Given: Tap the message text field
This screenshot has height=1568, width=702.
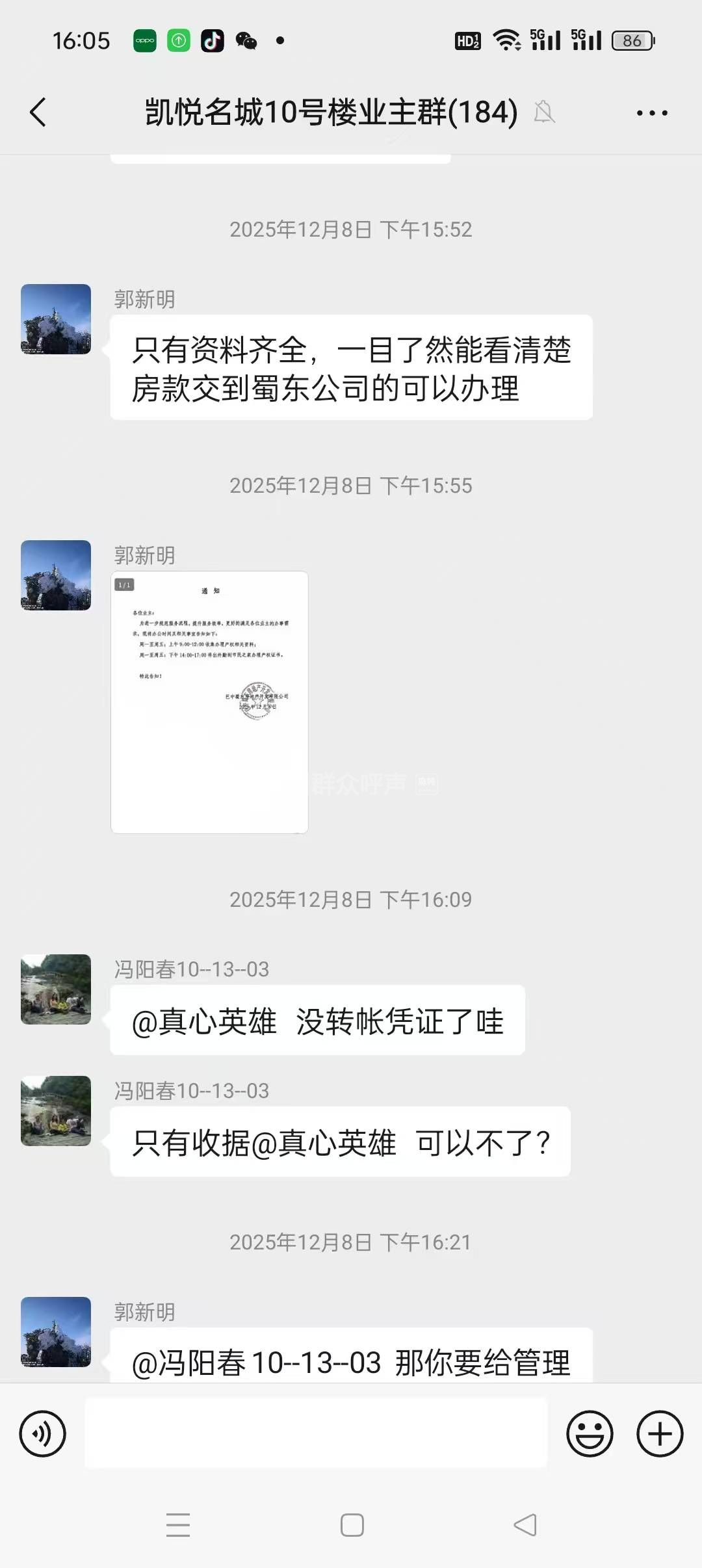Looking at the screenshot, I should click(316, 1433).
